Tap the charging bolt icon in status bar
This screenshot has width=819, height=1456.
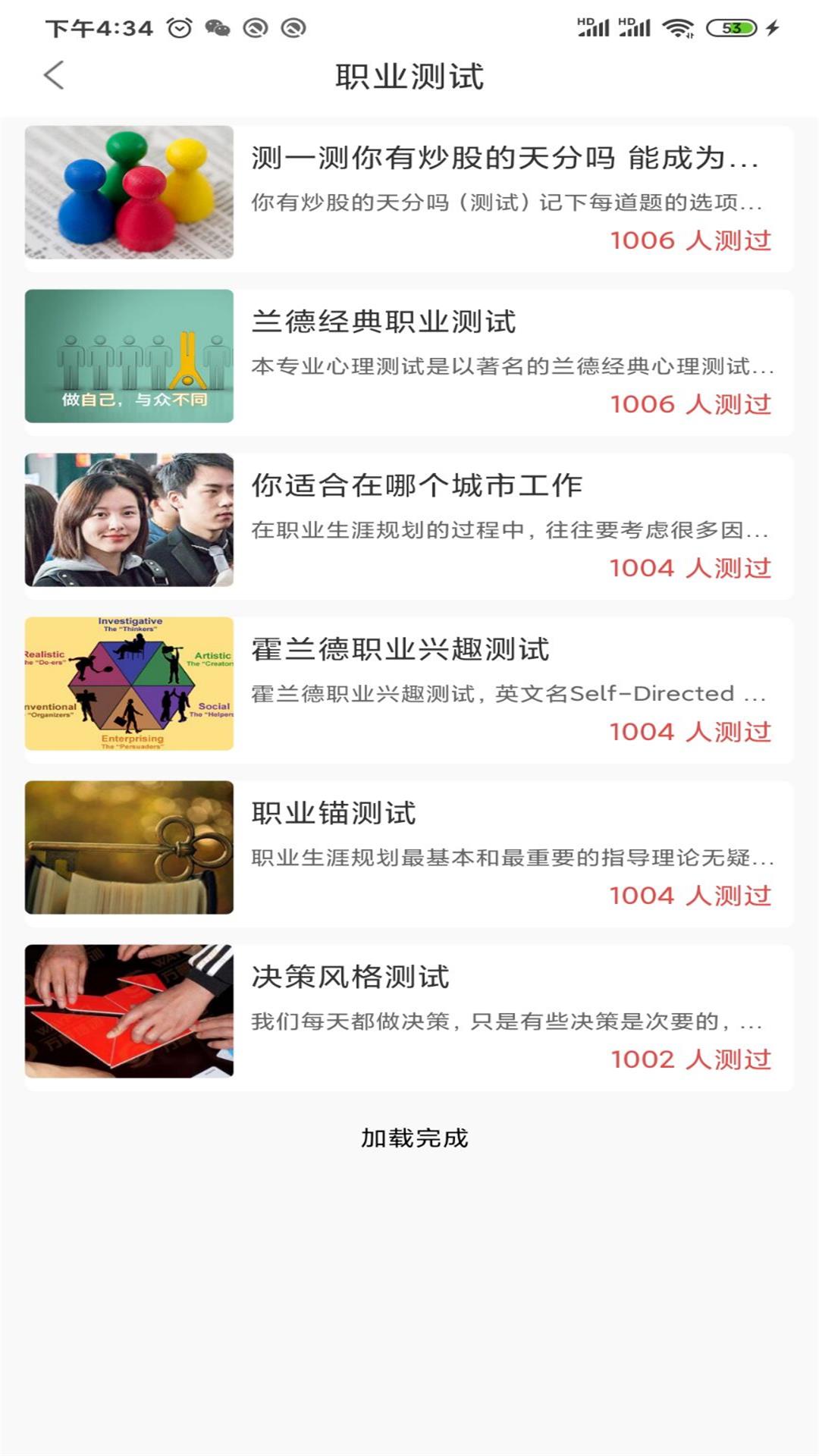pos(770,27)
